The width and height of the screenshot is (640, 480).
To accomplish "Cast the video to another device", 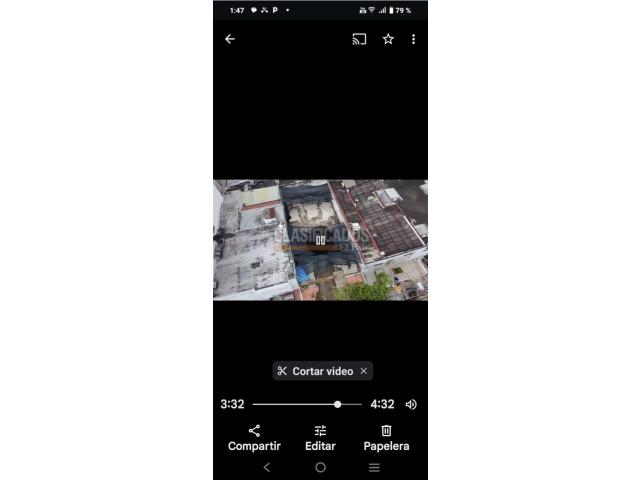I will pyautogui.click(x=359, y=39).
